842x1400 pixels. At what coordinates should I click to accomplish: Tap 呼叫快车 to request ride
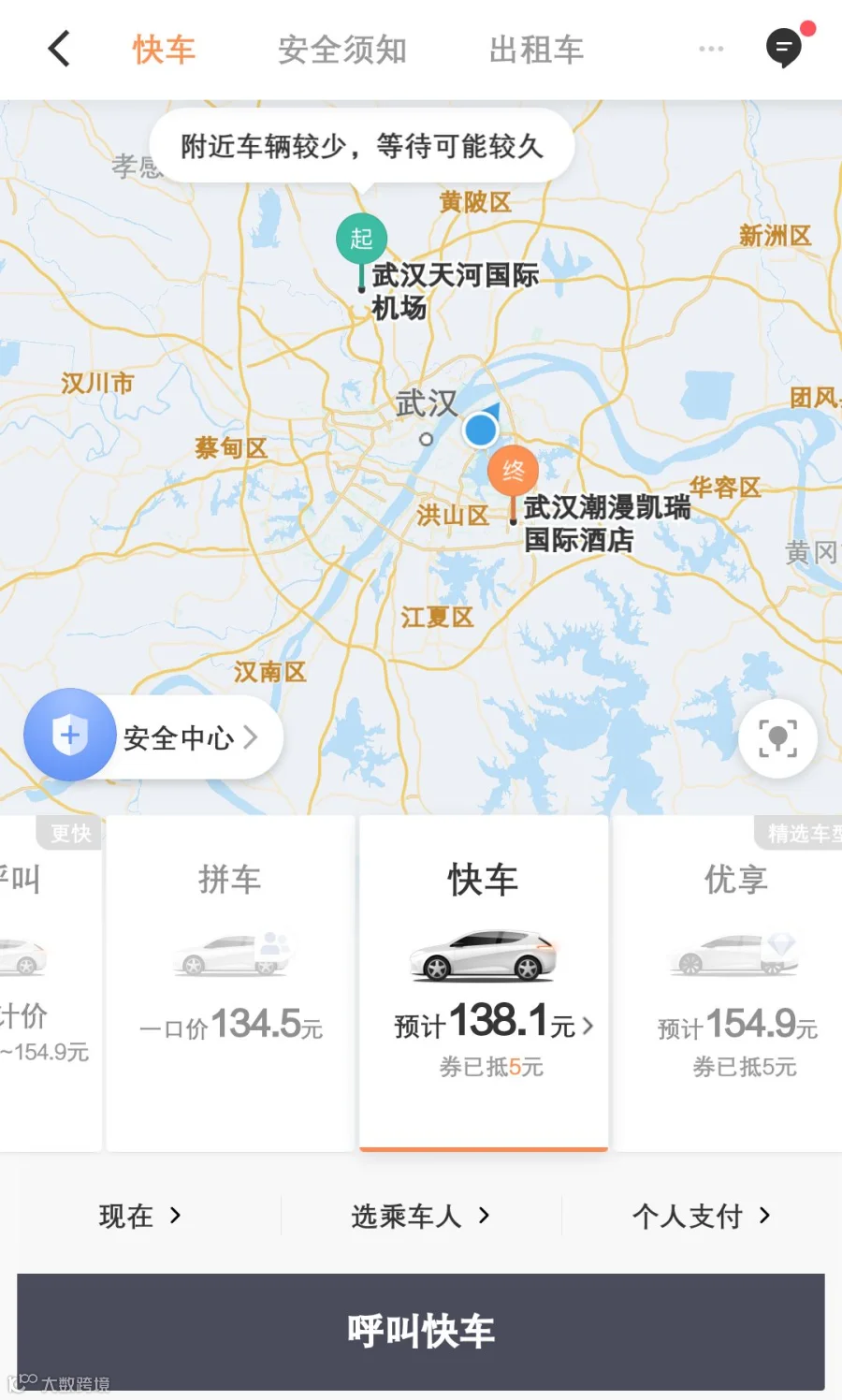[x=421, y=1331]
